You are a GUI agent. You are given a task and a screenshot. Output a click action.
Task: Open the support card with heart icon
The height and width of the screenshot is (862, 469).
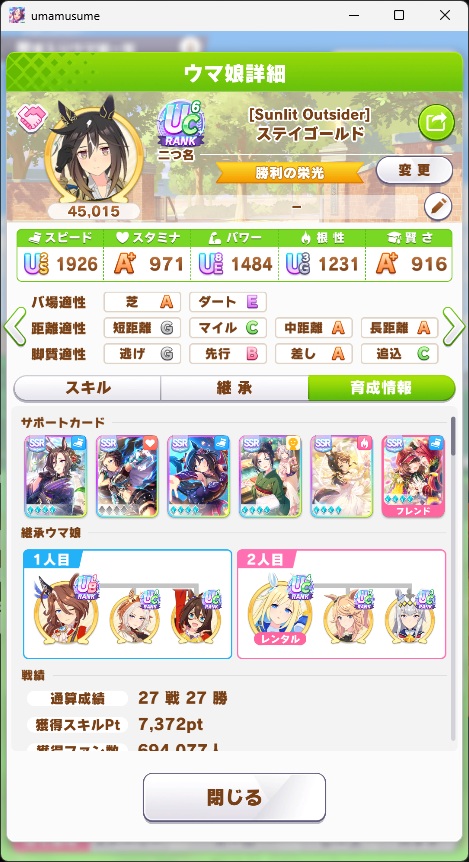pyautogui.click(x=127, y=476)
